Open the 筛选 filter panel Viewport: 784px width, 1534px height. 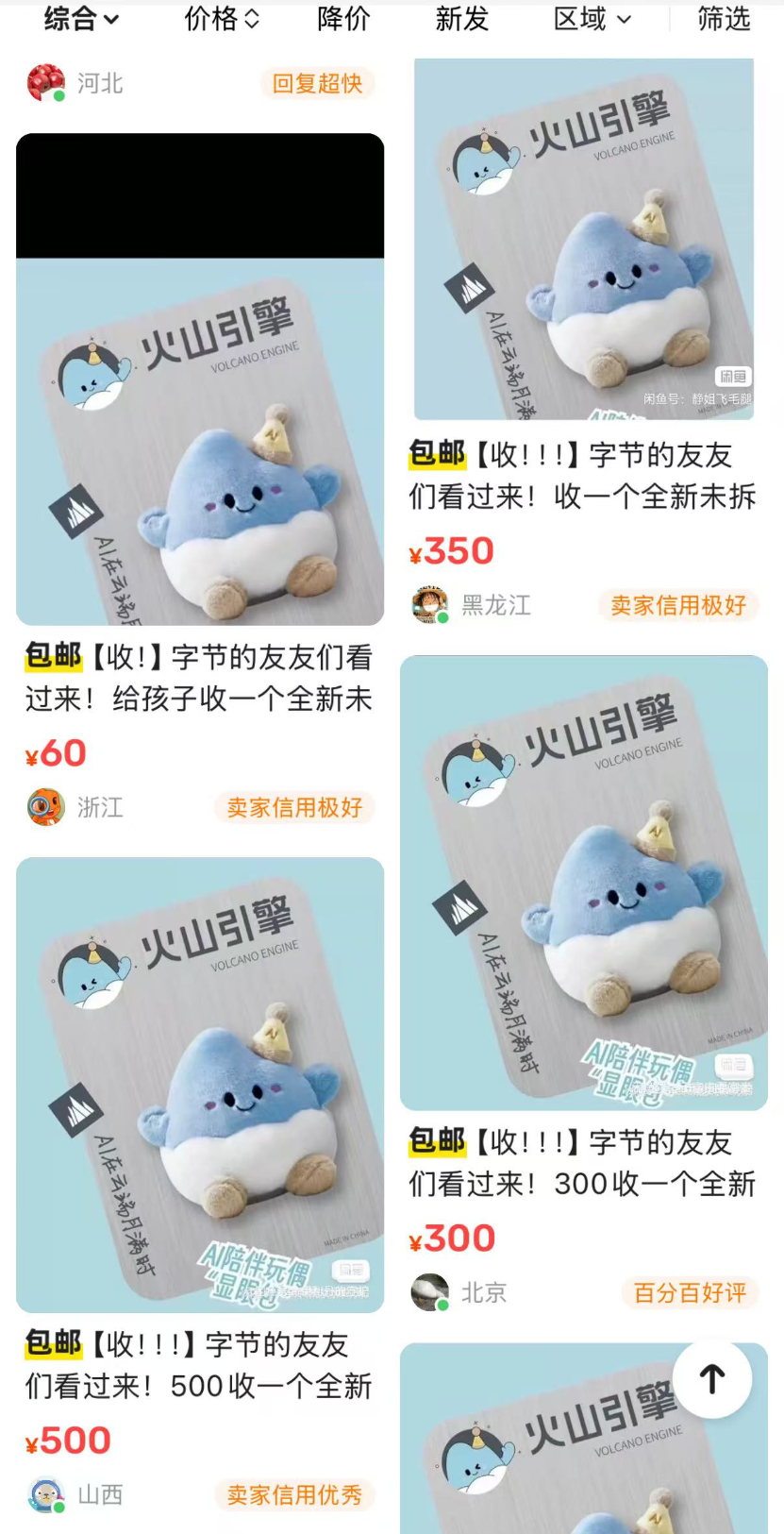click(x=724, y=19)
